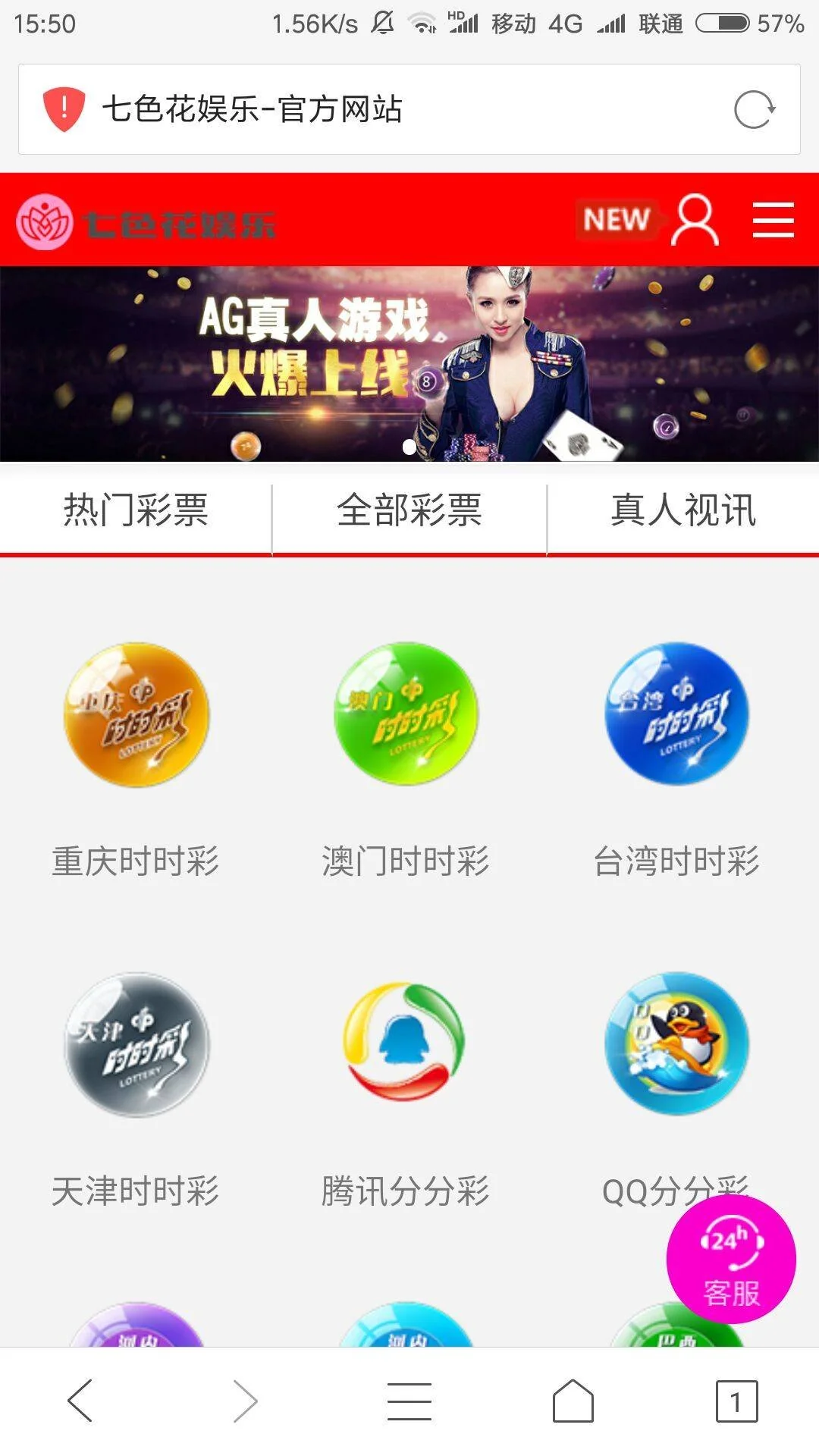The image size is (819, 1456).
Task: Open 澳门时时彩 lottery
Action: coord(406,714)
